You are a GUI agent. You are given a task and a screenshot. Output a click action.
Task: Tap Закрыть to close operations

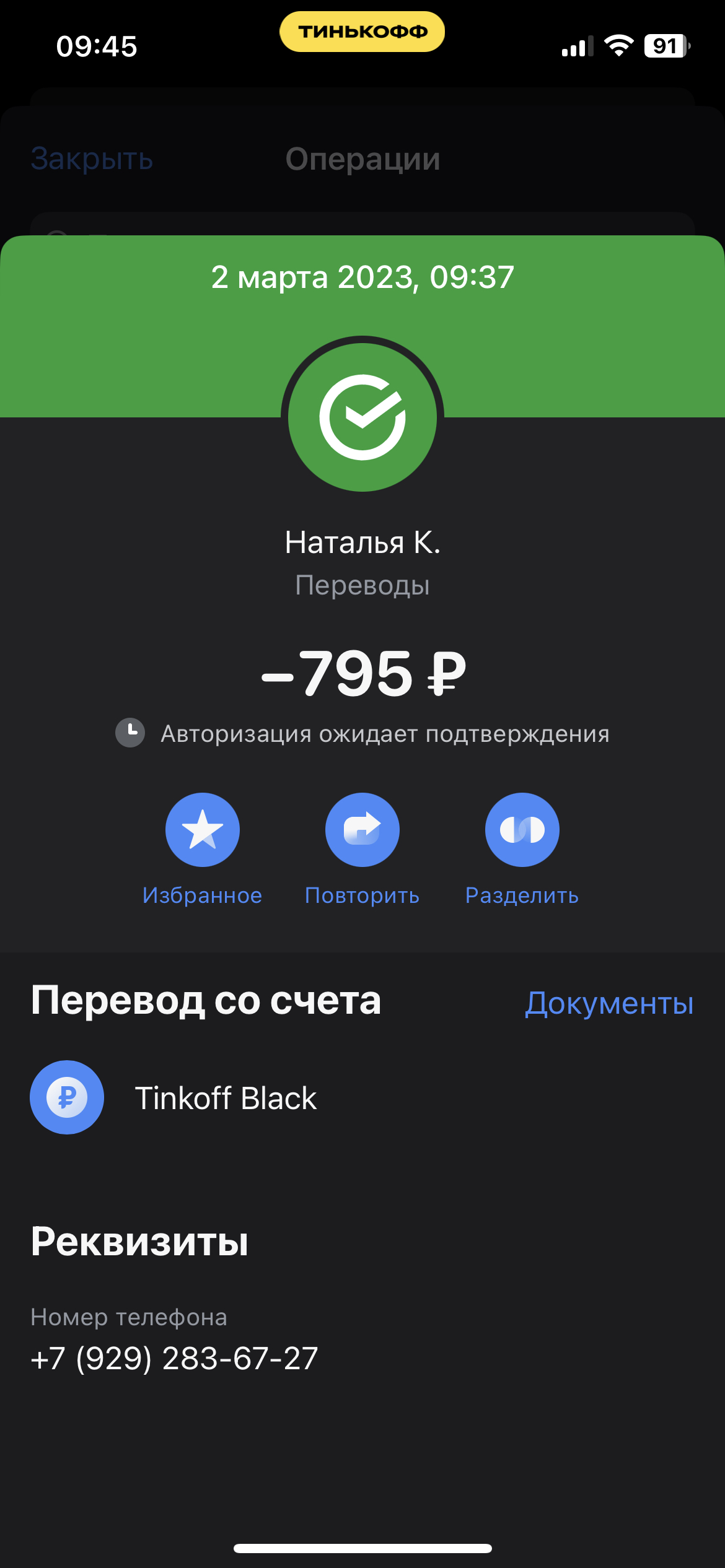pos(92,159)
